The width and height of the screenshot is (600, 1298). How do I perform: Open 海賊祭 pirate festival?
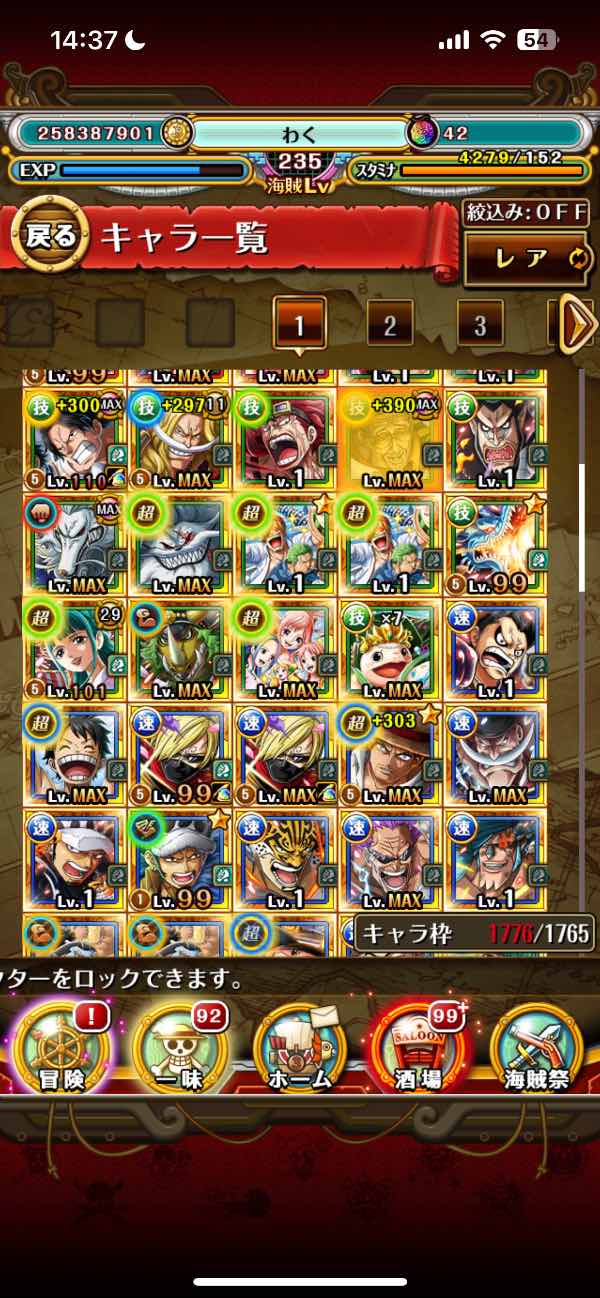pyautogui.click(x=536, y=1047)
